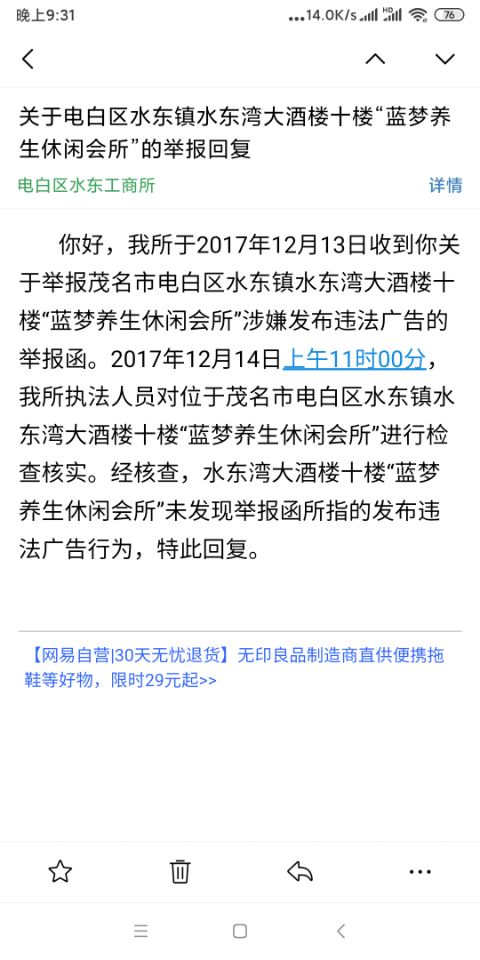Tap the linked time 上午11时00分
This screenshot has width=480, height=960.
tap(354, 360)
